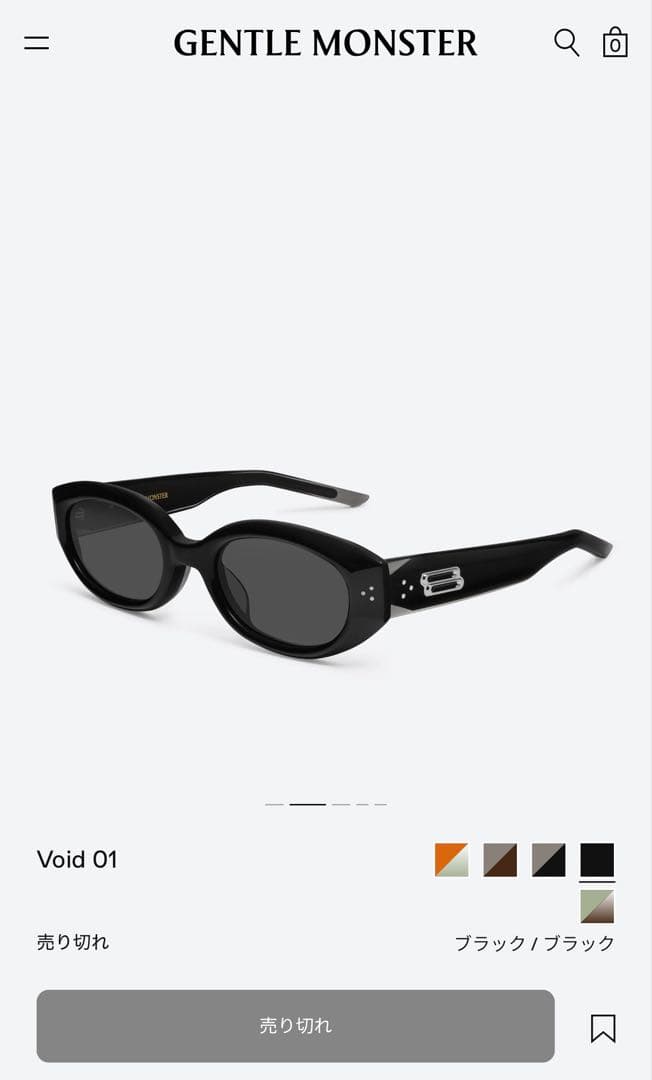652x1080 pixels.
Task: Open the search icon
Action: click(566, 43)
